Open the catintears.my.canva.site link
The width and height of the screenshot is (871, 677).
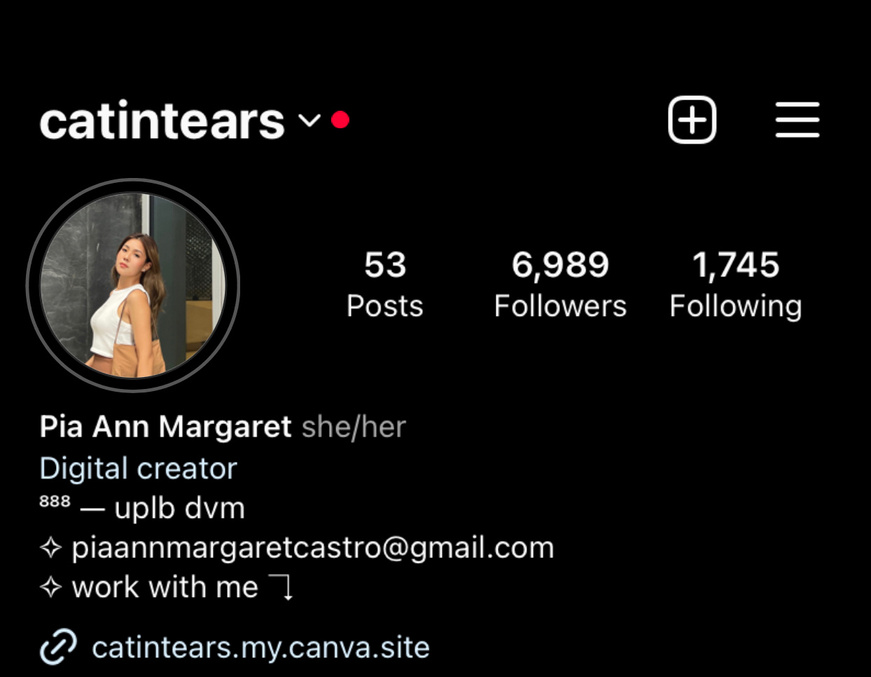click(260, 647)
